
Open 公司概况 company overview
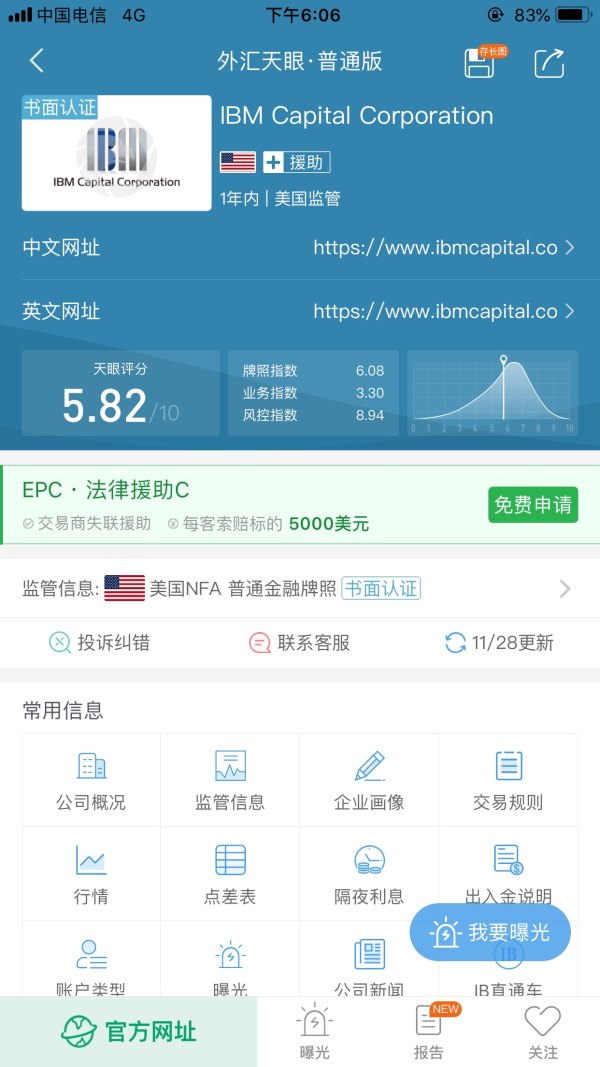[x=91, y=781]
